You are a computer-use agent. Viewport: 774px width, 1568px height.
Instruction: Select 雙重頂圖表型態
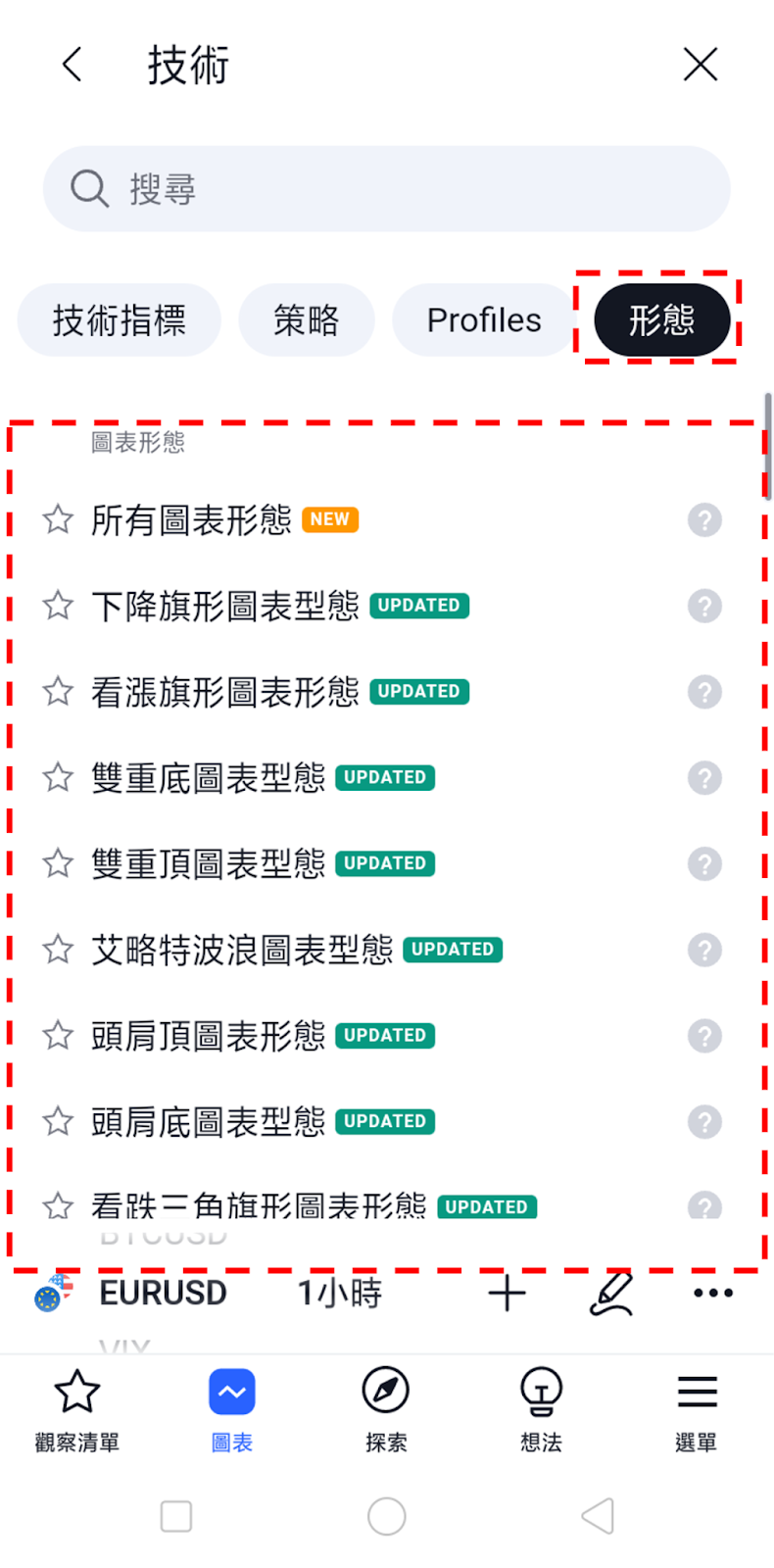pyautogui.click(x=208, y=864)
